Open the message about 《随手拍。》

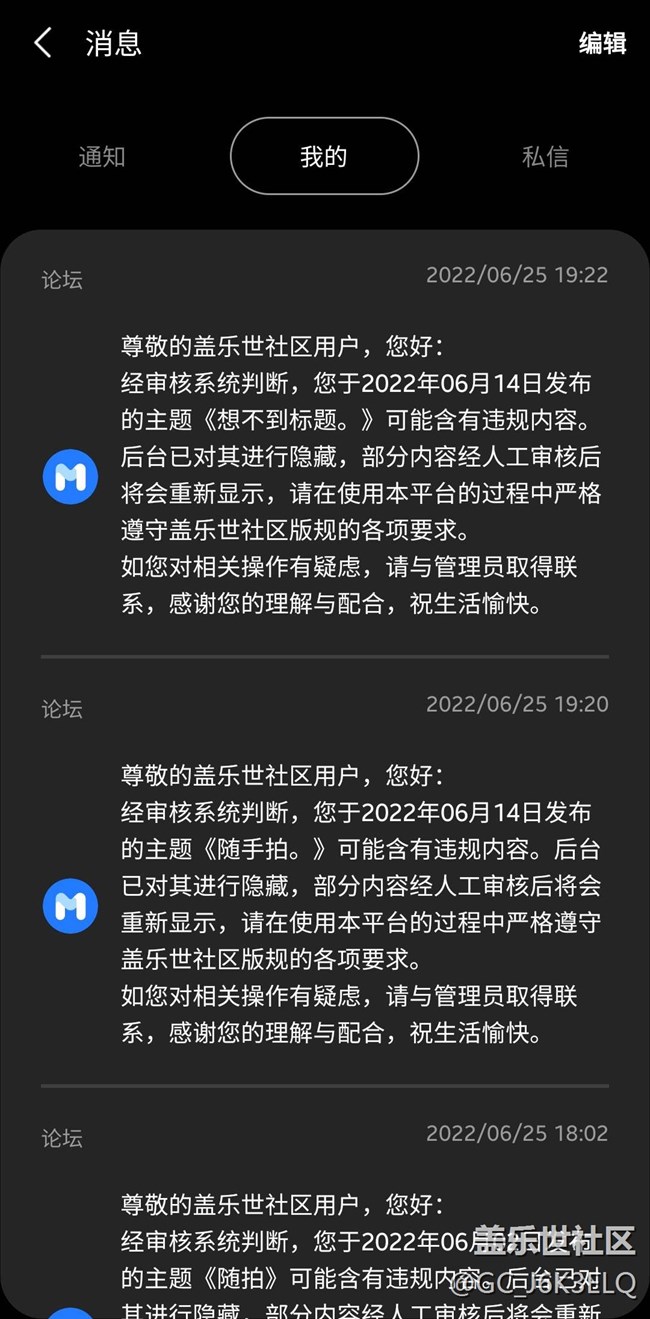[x=360, y=904]
